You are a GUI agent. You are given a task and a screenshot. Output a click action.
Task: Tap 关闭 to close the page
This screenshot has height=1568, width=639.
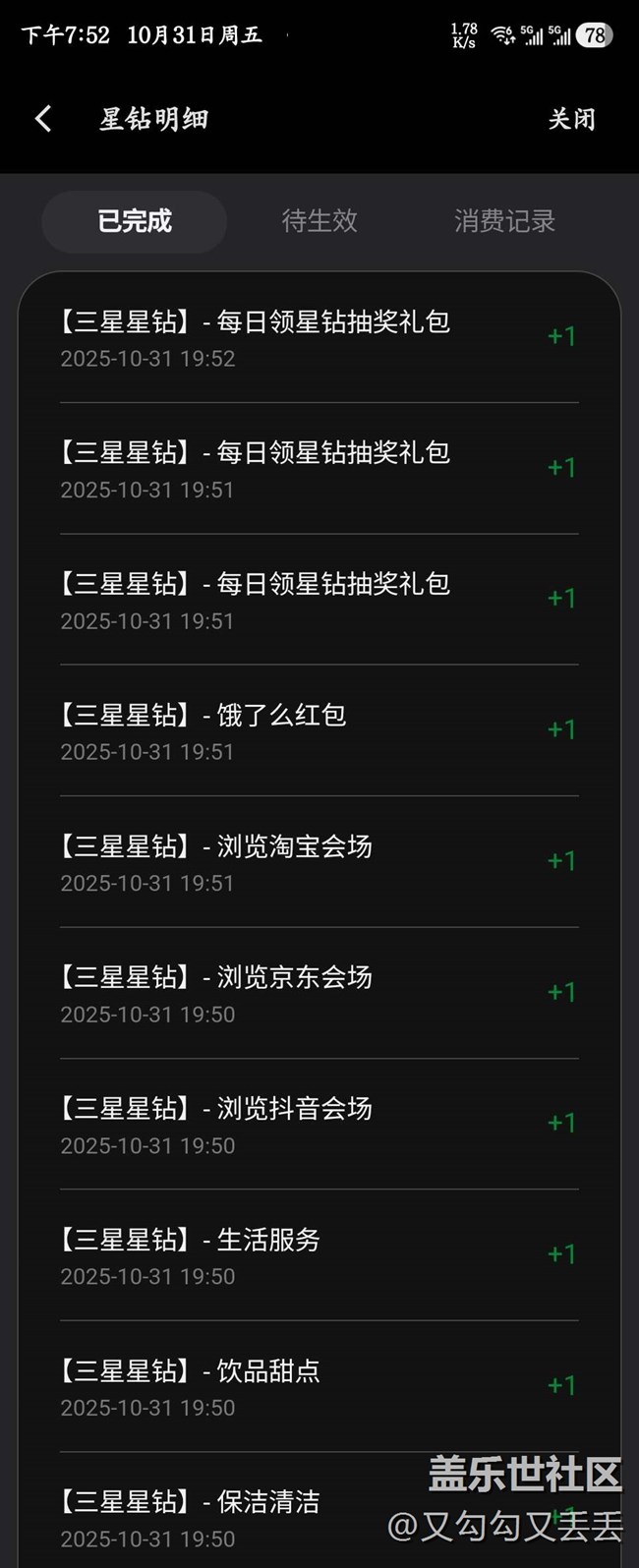coord(571,120)
